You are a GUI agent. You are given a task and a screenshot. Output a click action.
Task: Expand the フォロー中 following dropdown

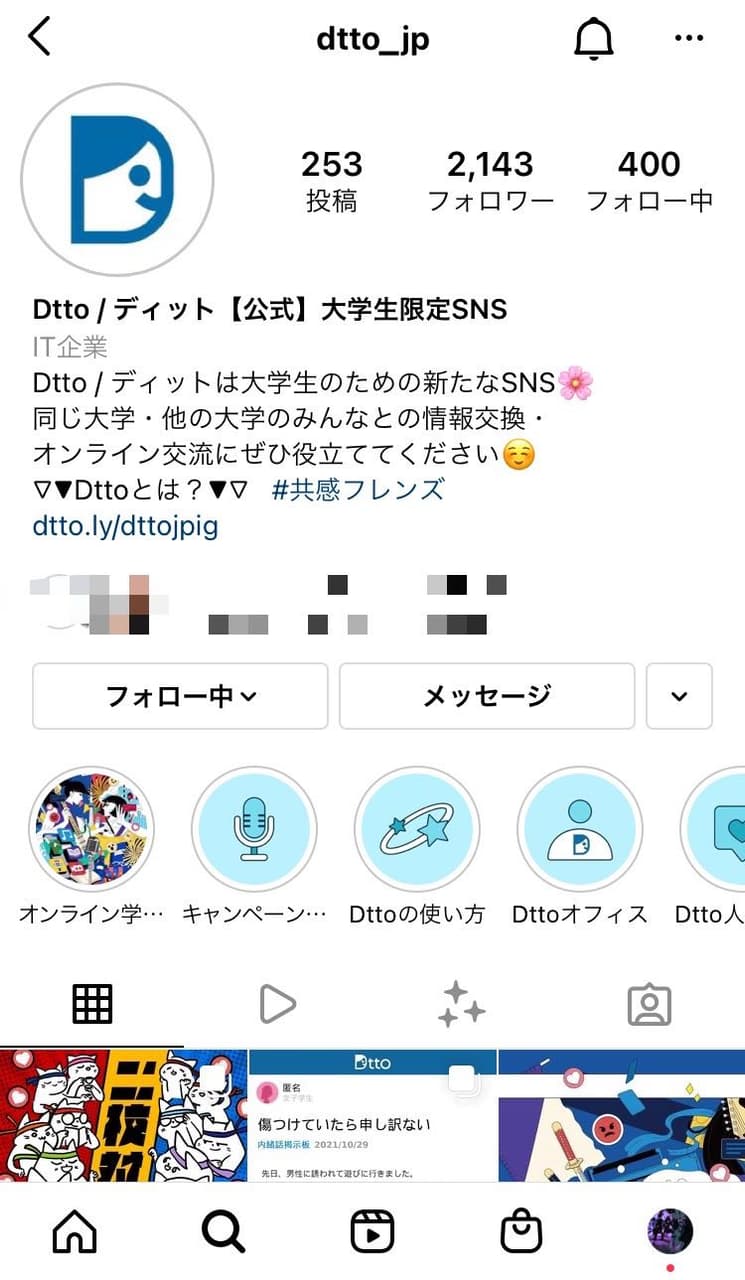click(179, 696)
